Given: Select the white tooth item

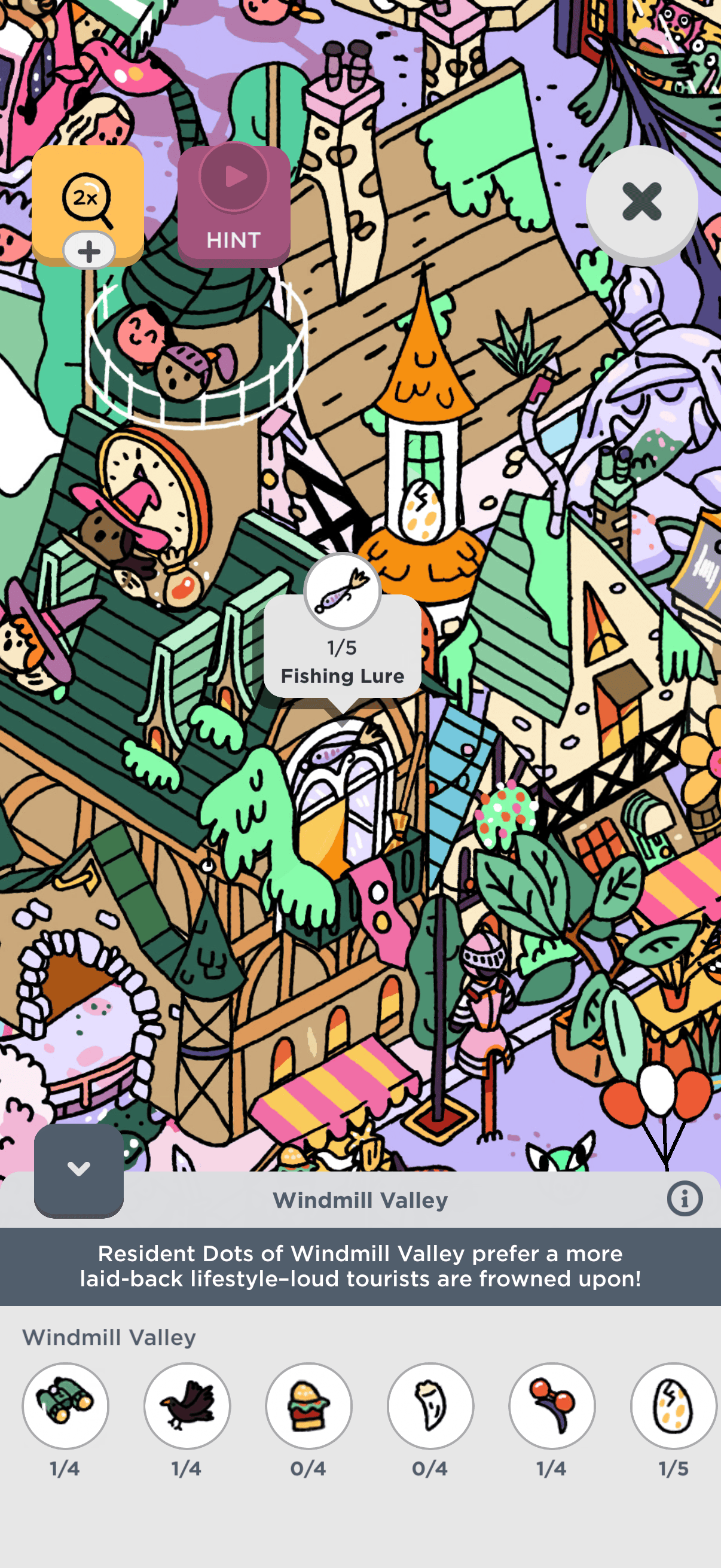Looking at the screenshot, I should click(x=430, y=1405).
